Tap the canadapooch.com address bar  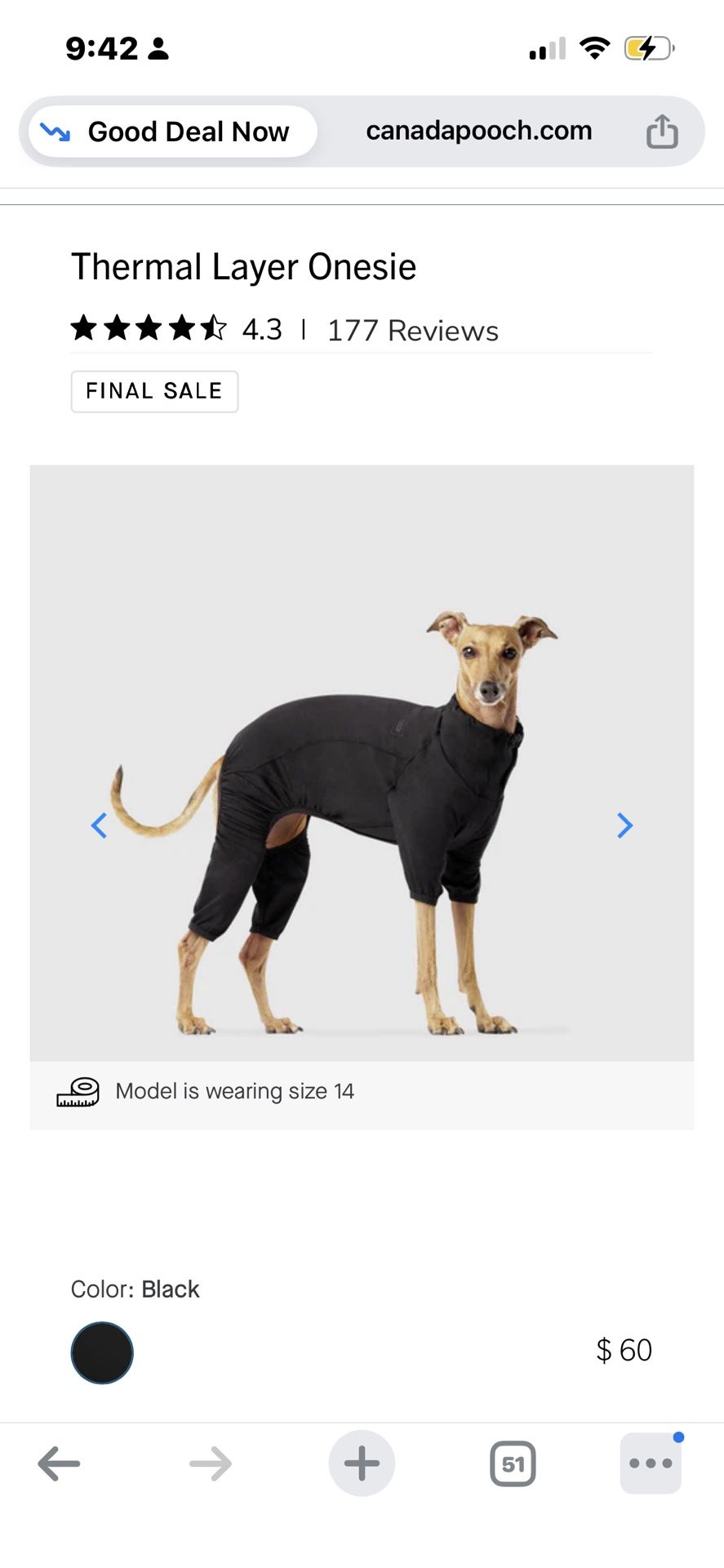coord(478,131)
